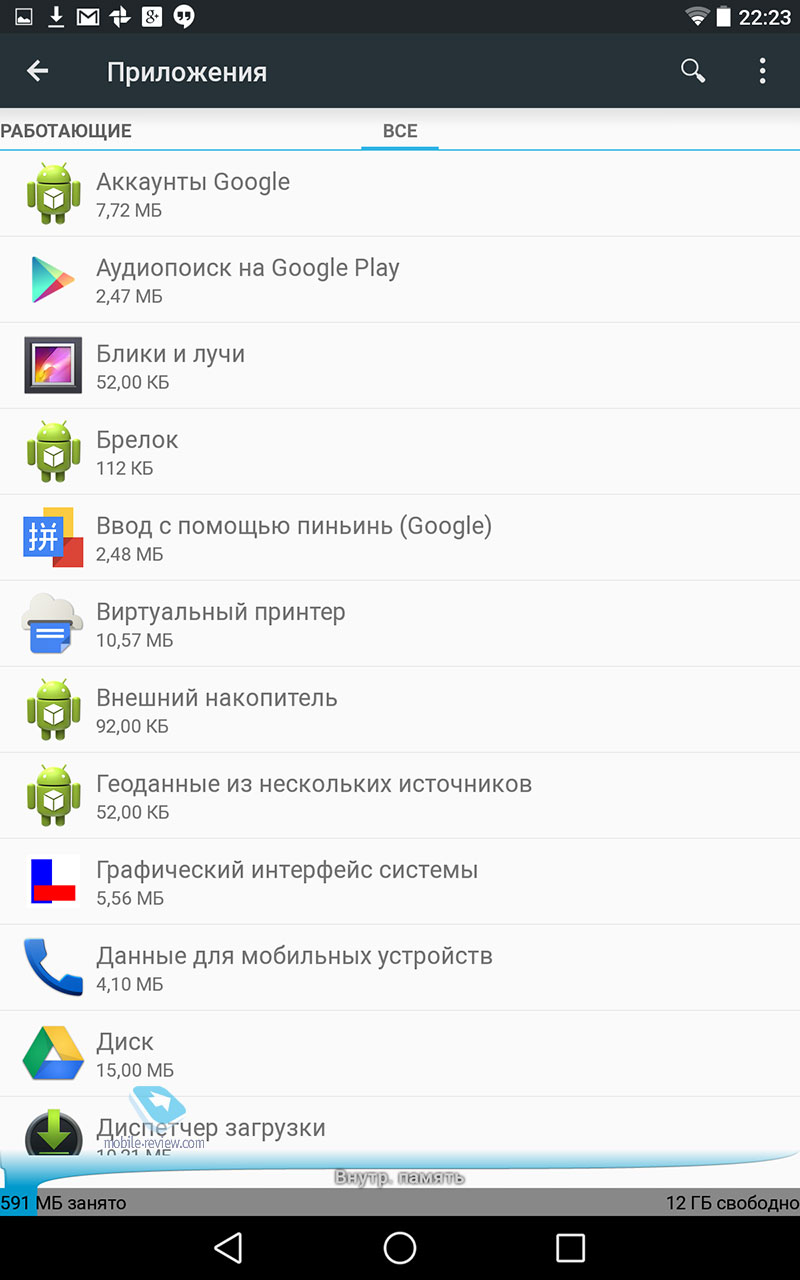Open Аудиопоиск на Google Play entry

click(x=400, y=280)
